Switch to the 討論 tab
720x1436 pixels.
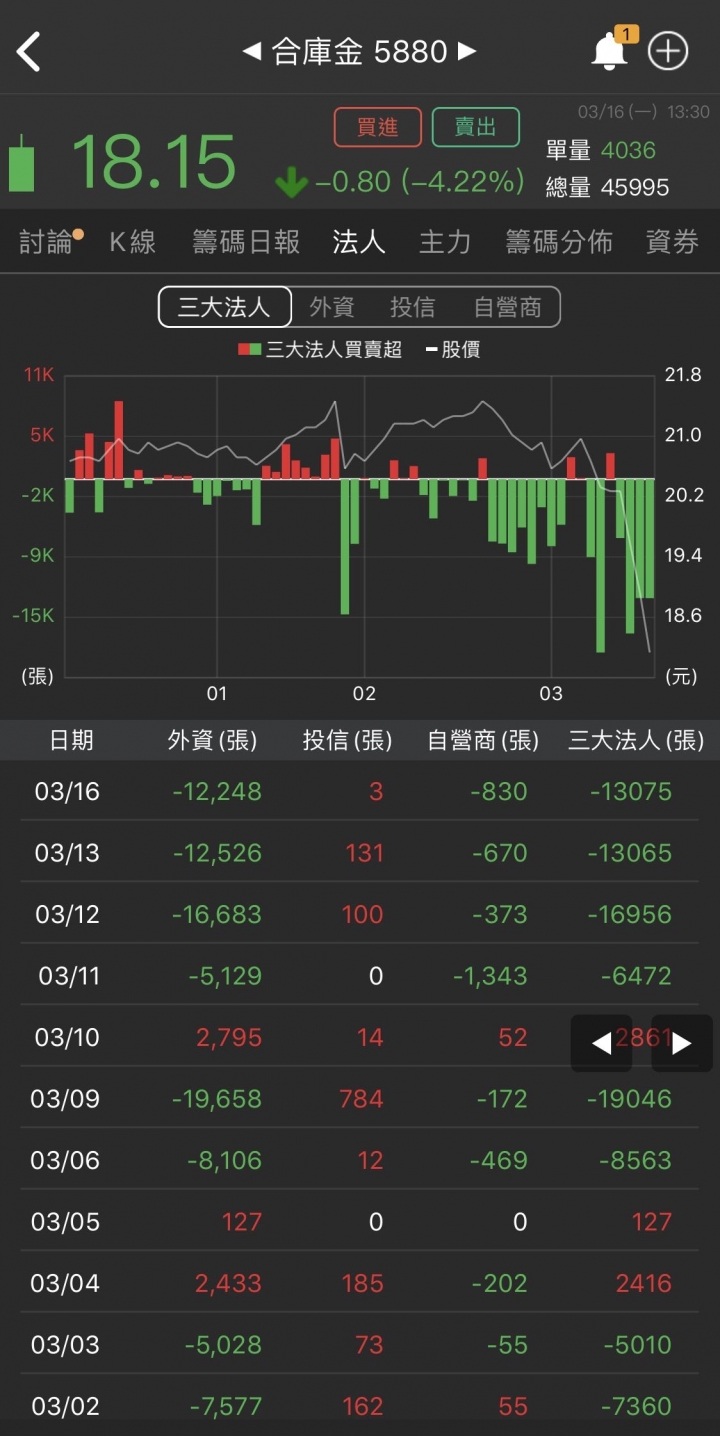46,242
